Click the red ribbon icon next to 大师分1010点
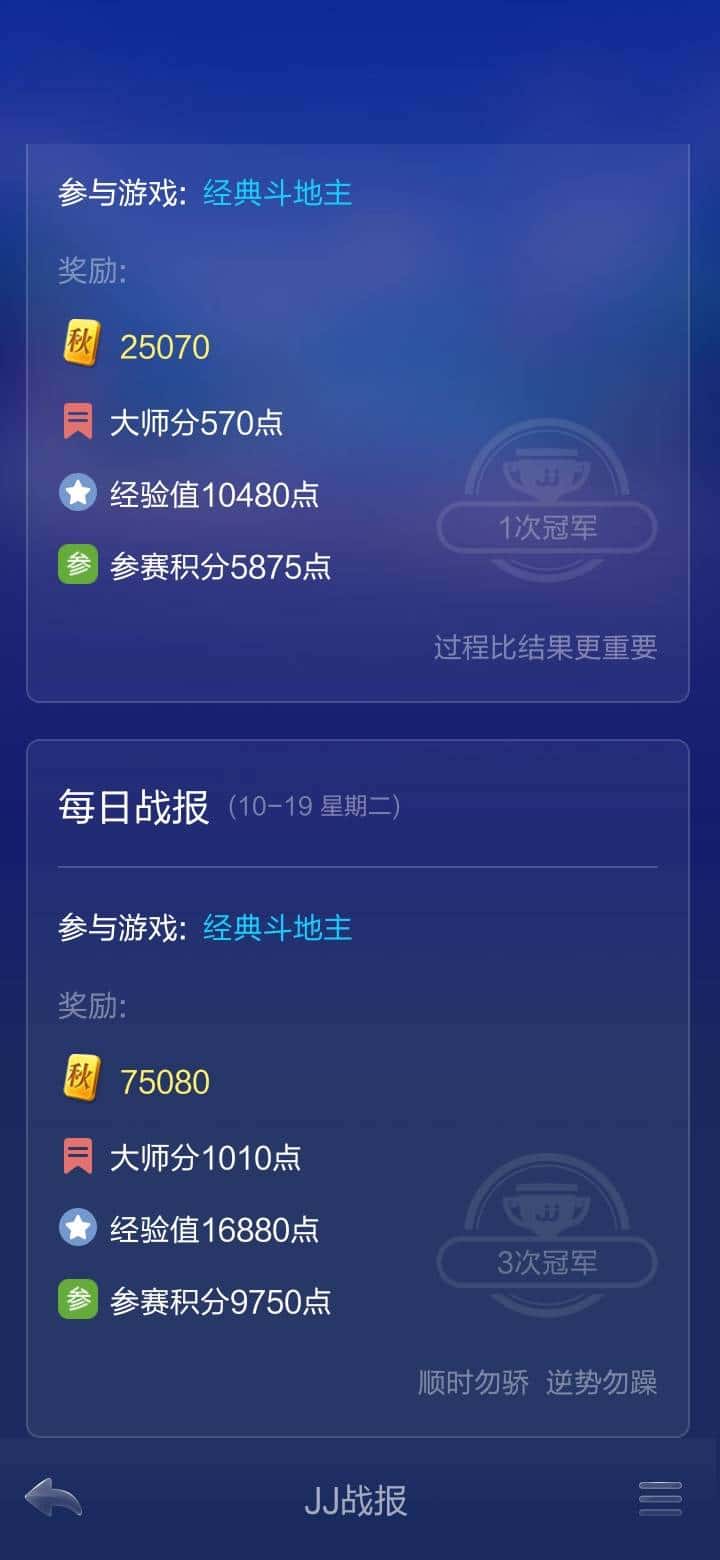This screenshot has height=1560, width=720. pos(80,1157)
